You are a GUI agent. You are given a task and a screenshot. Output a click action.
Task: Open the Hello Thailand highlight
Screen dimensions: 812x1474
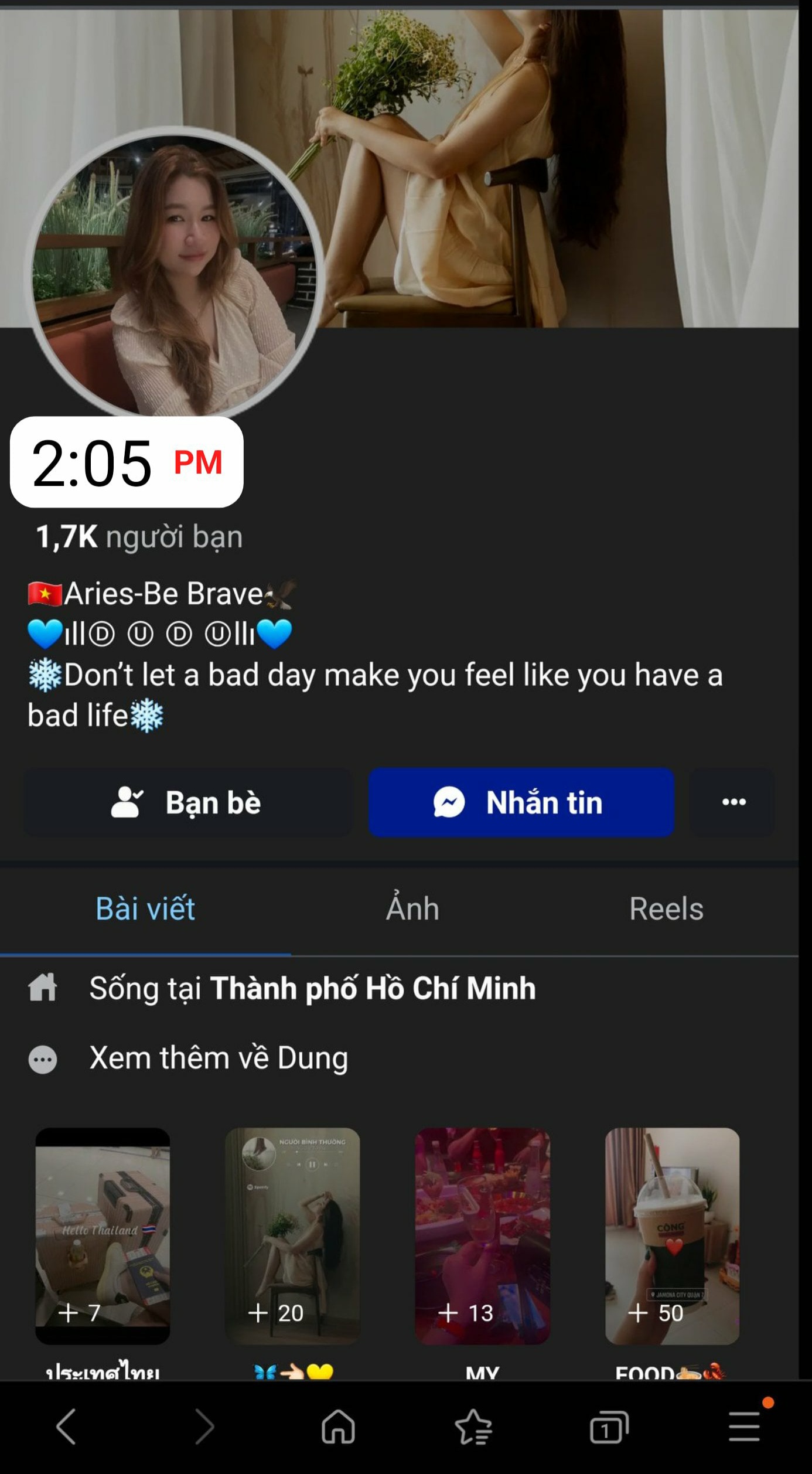point(103,1235)
